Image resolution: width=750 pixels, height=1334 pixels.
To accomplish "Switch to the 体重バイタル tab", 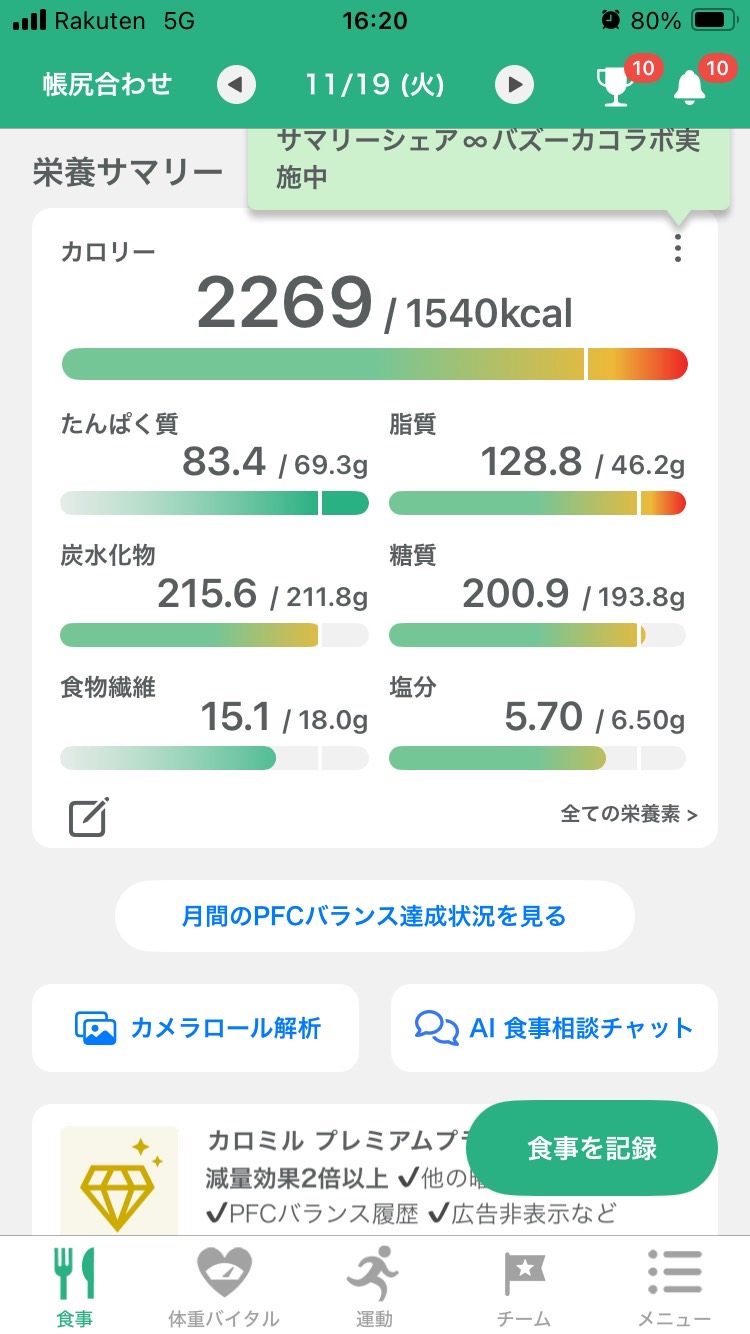I will (224, 1286).
